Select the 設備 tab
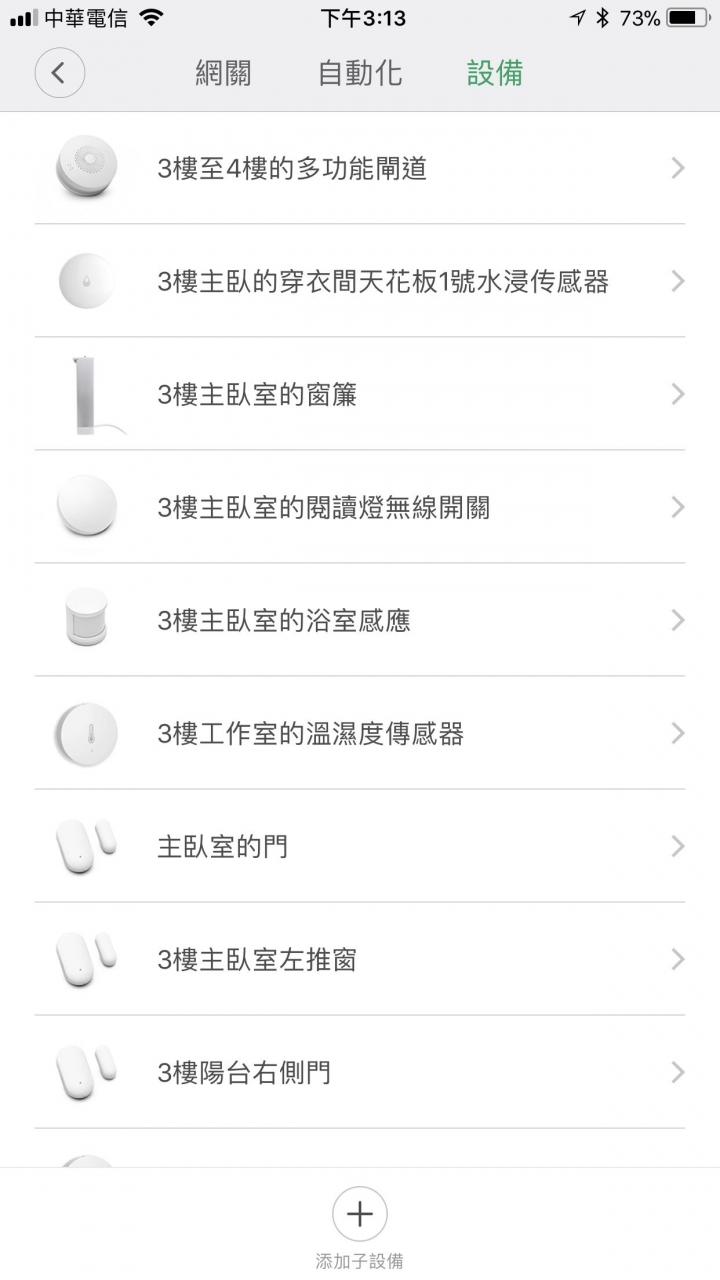Viewport: 720px width, 1280px height. [x=495, y=73]
